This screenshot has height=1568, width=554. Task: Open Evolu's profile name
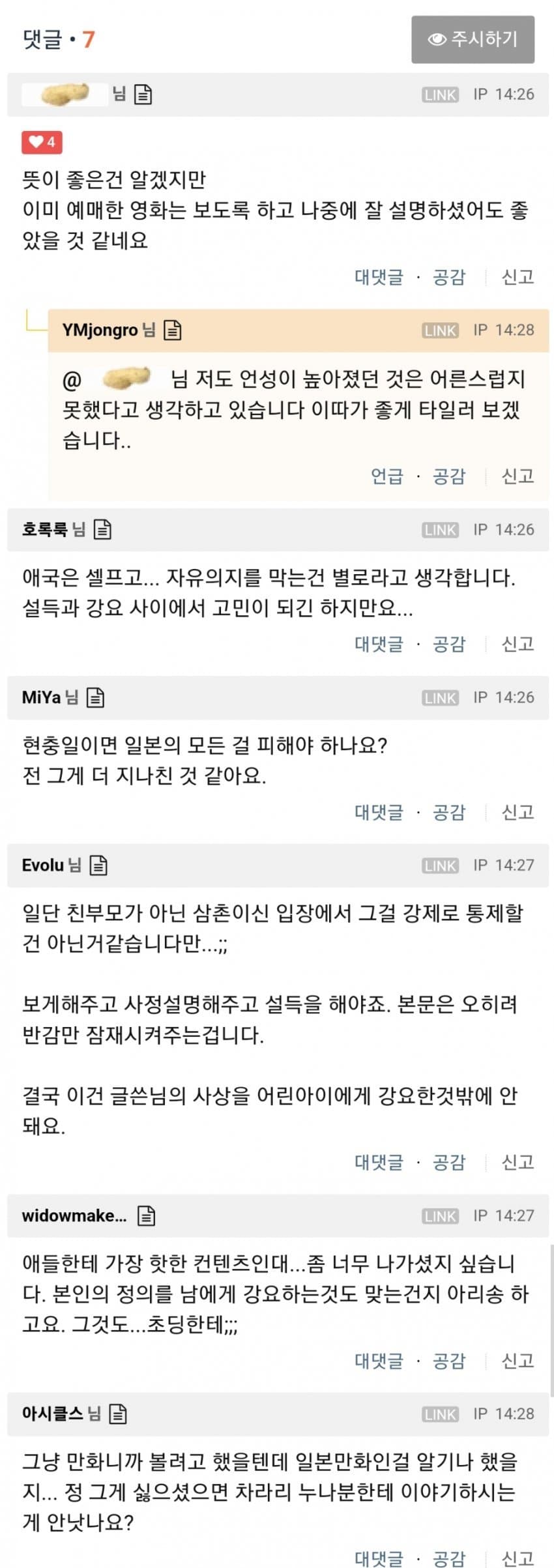point(42,865)
